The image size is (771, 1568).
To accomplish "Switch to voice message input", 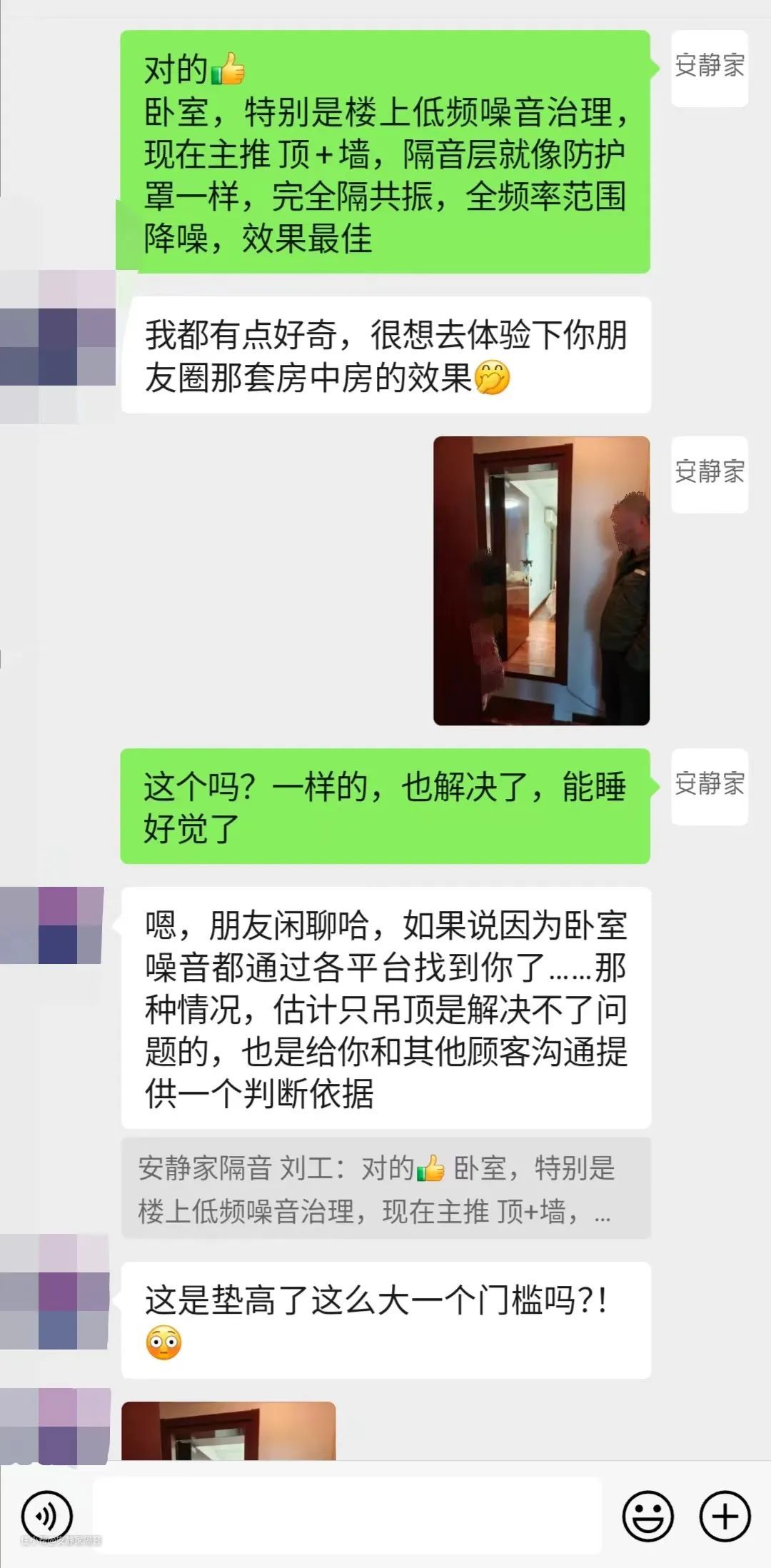I will coord(47,1515).
